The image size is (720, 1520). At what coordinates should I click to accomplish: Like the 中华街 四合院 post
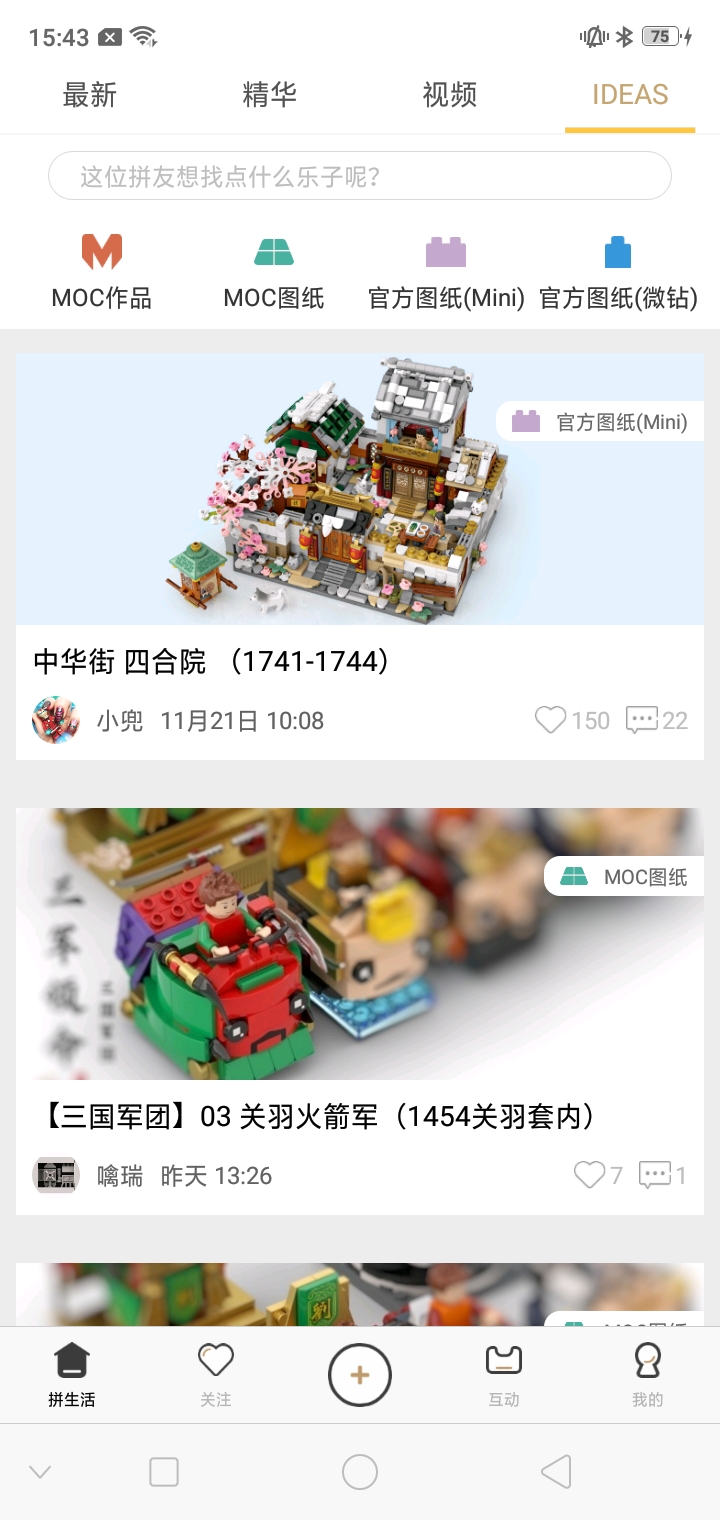click(551, 720)
